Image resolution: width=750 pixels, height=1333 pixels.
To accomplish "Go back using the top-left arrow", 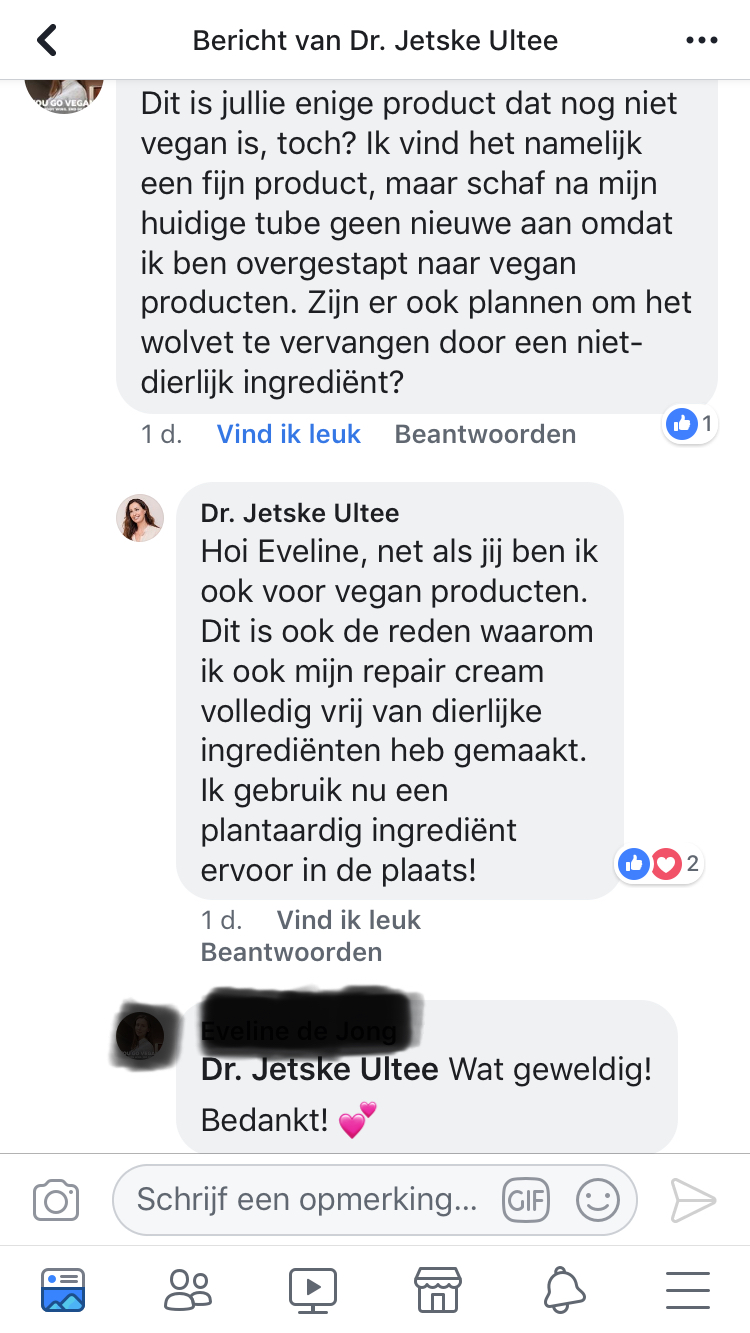I will pos(46,41).
